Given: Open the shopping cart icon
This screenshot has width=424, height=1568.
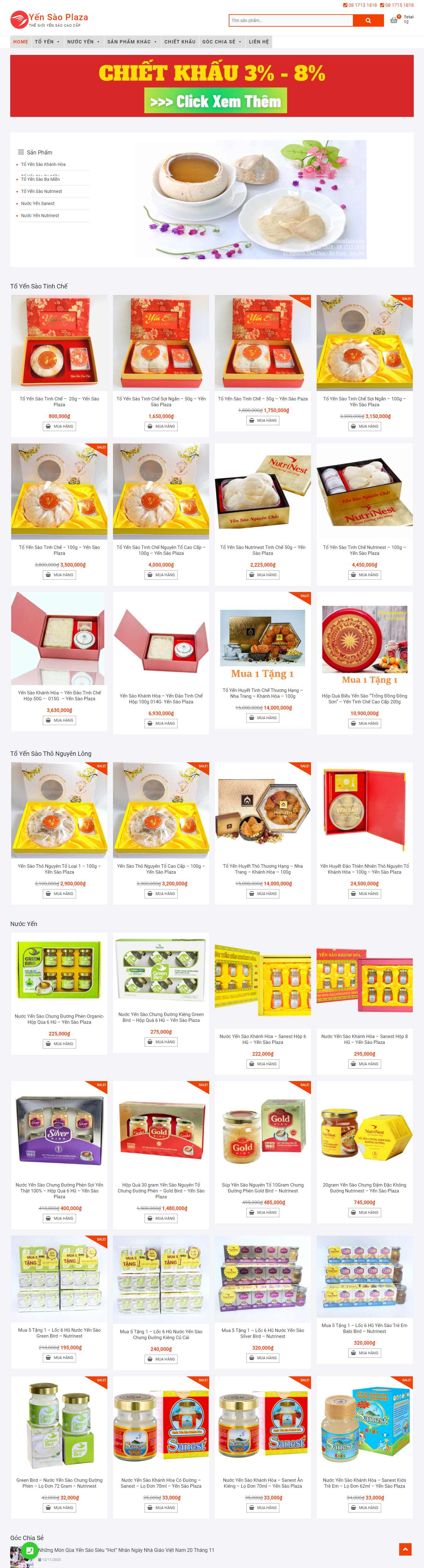Looking at the screenshot, I should [394, 20].
